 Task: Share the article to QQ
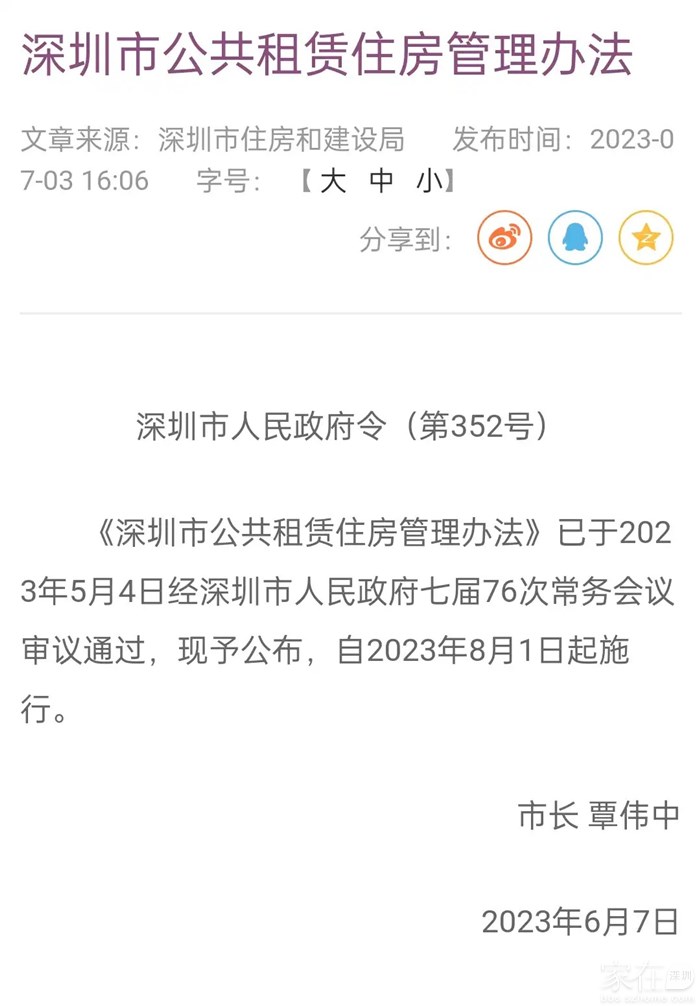click(575, 238)
